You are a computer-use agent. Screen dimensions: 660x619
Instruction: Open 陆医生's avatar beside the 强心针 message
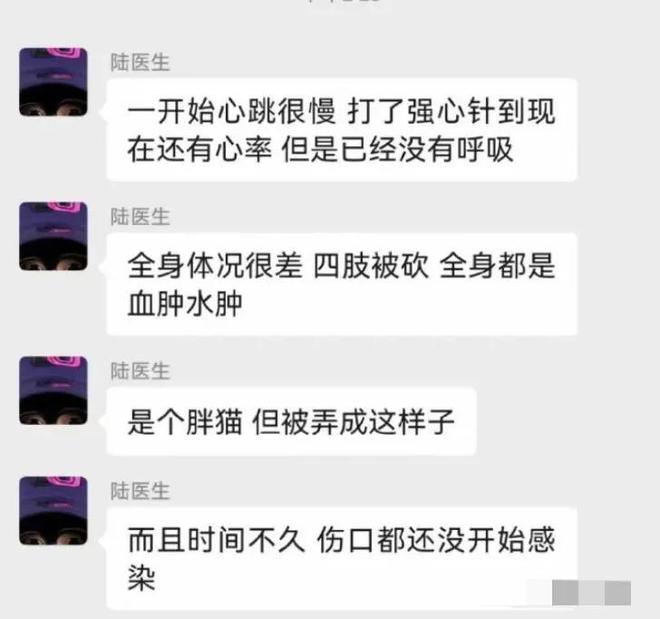(x=54, y=82)
